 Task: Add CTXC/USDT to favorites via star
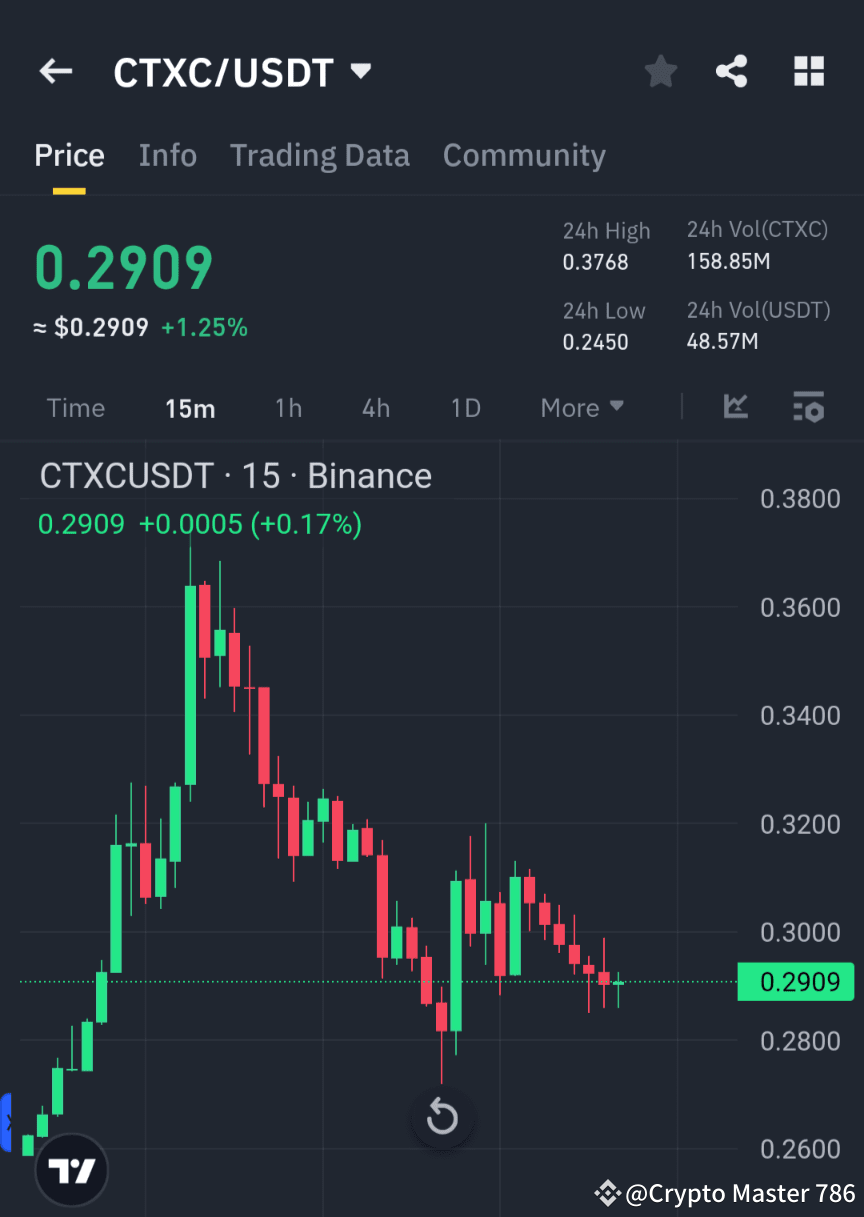pos(660,71)
